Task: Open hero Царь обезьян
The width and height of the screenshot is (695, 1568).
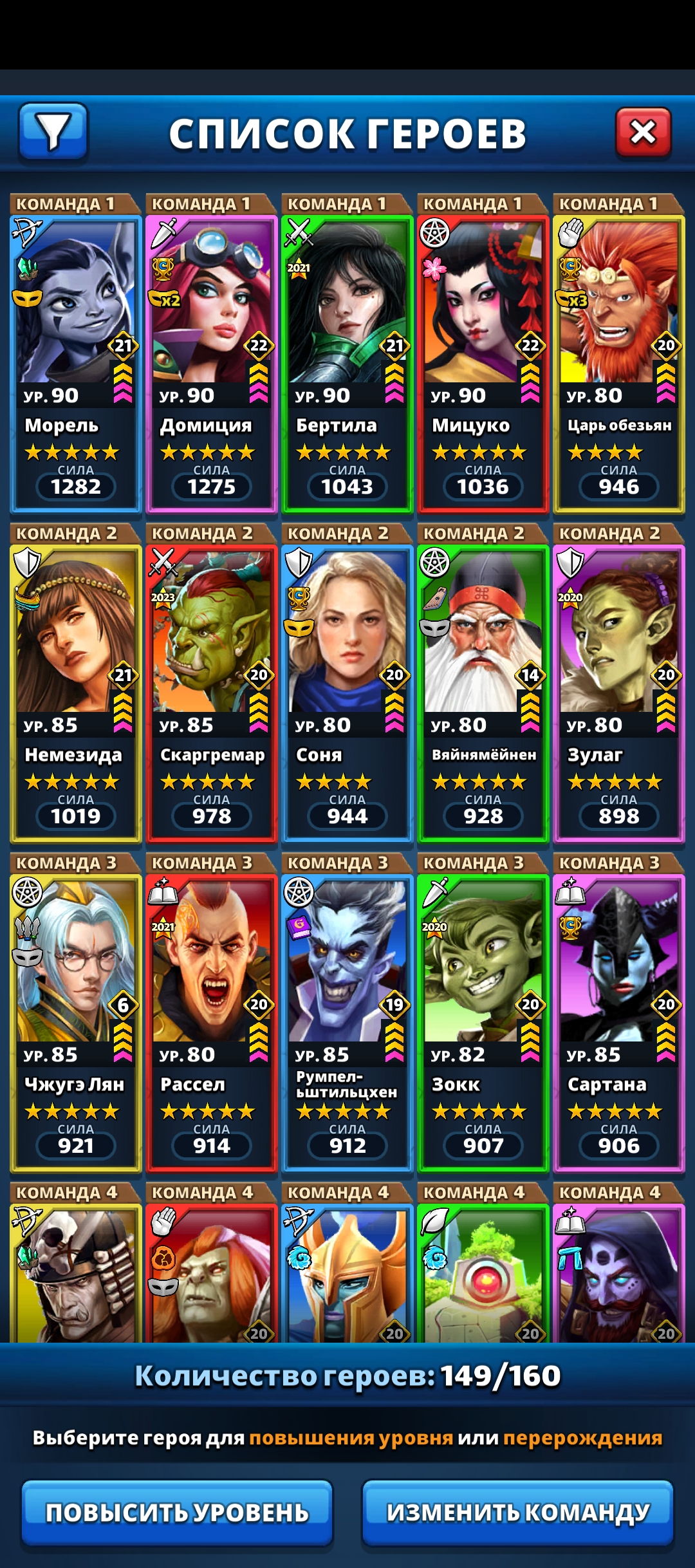Action: (619, 364)
